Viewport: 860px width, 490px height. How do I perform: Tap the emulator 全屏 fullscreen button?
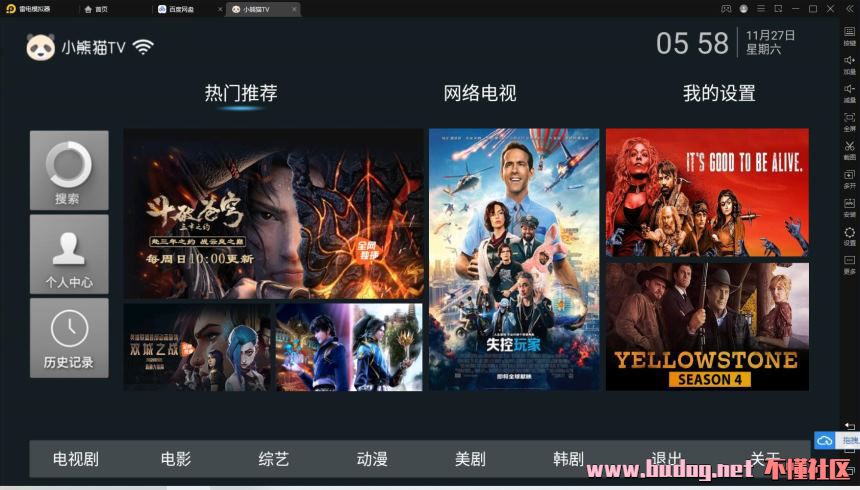849,120
